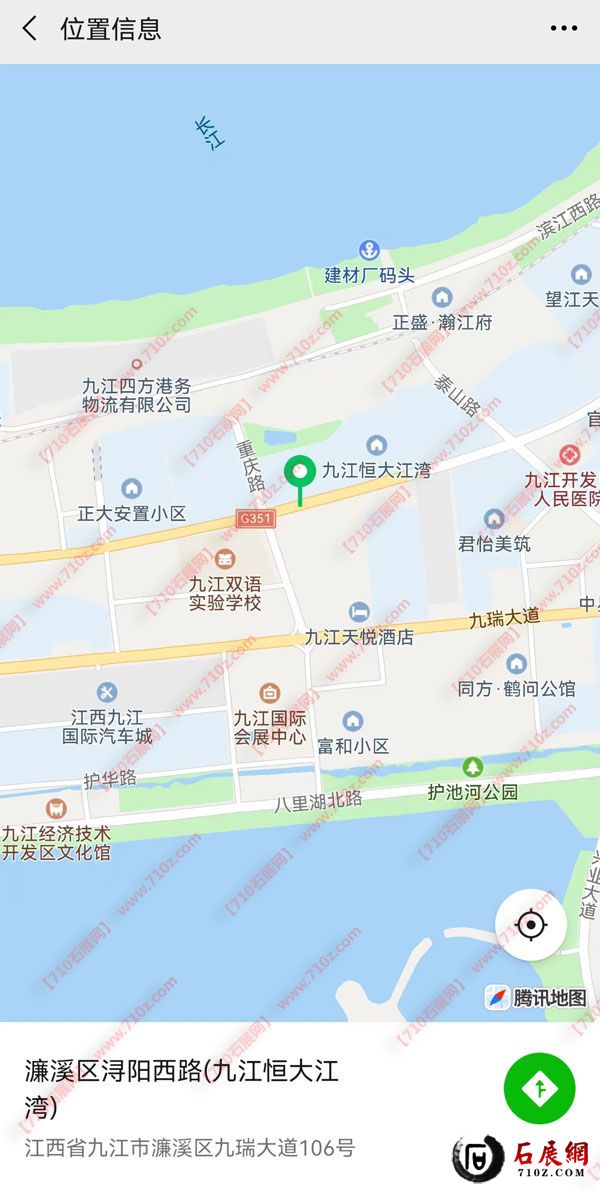600x1191 pixels.
Task: Go back from the location info page
Action: (30, 29)
